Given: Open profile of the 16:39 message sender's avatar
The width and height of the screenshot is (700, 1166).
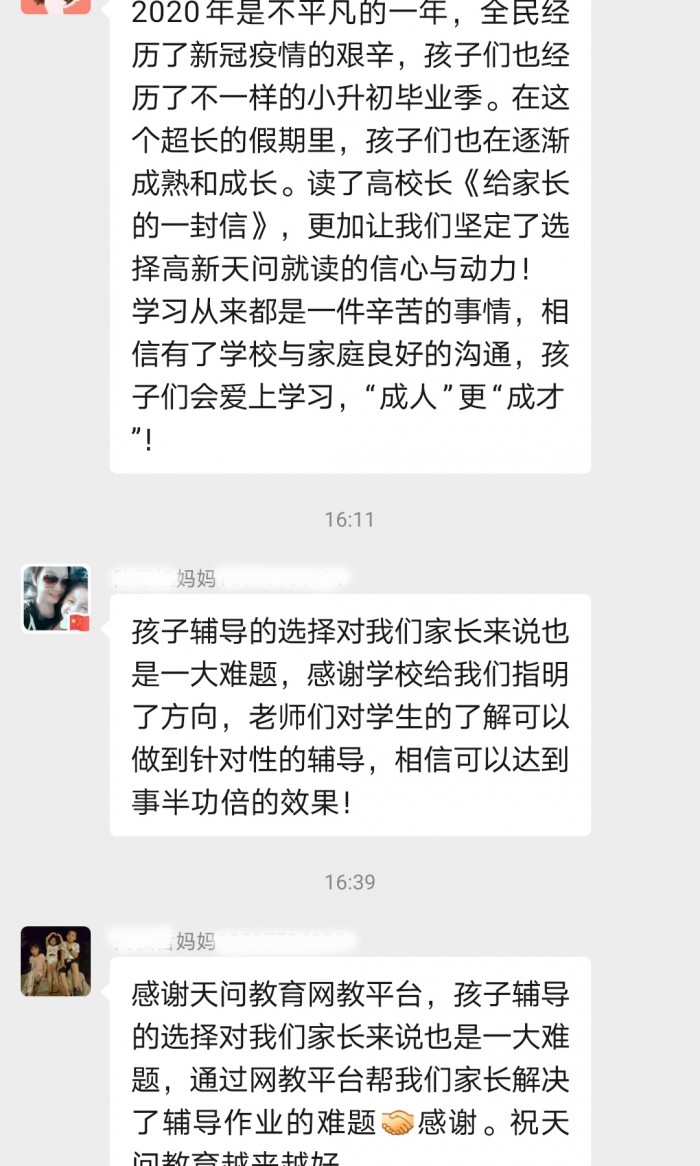Looking at the screenshot, I should [x=56, y=961].
